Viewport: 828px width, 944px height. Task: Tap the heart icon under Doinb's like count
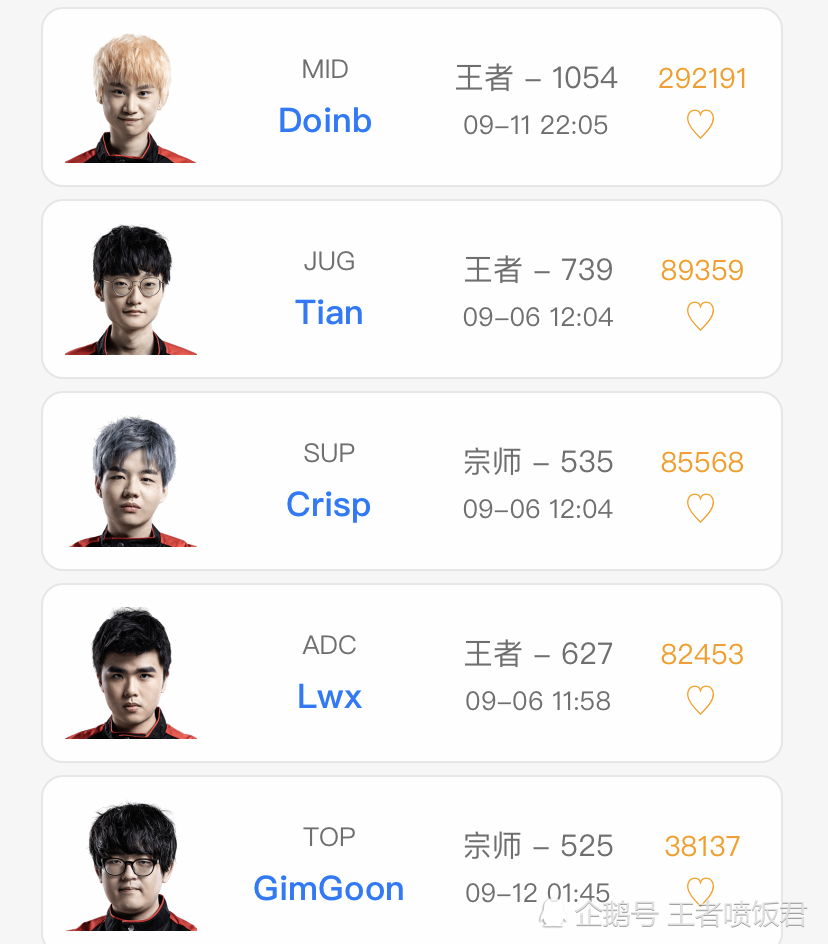(700, 124)
